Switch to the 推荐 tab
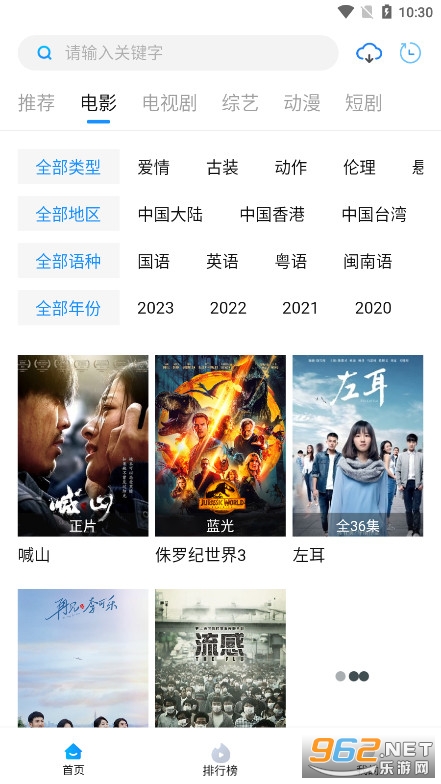 (x=36, y=102)
